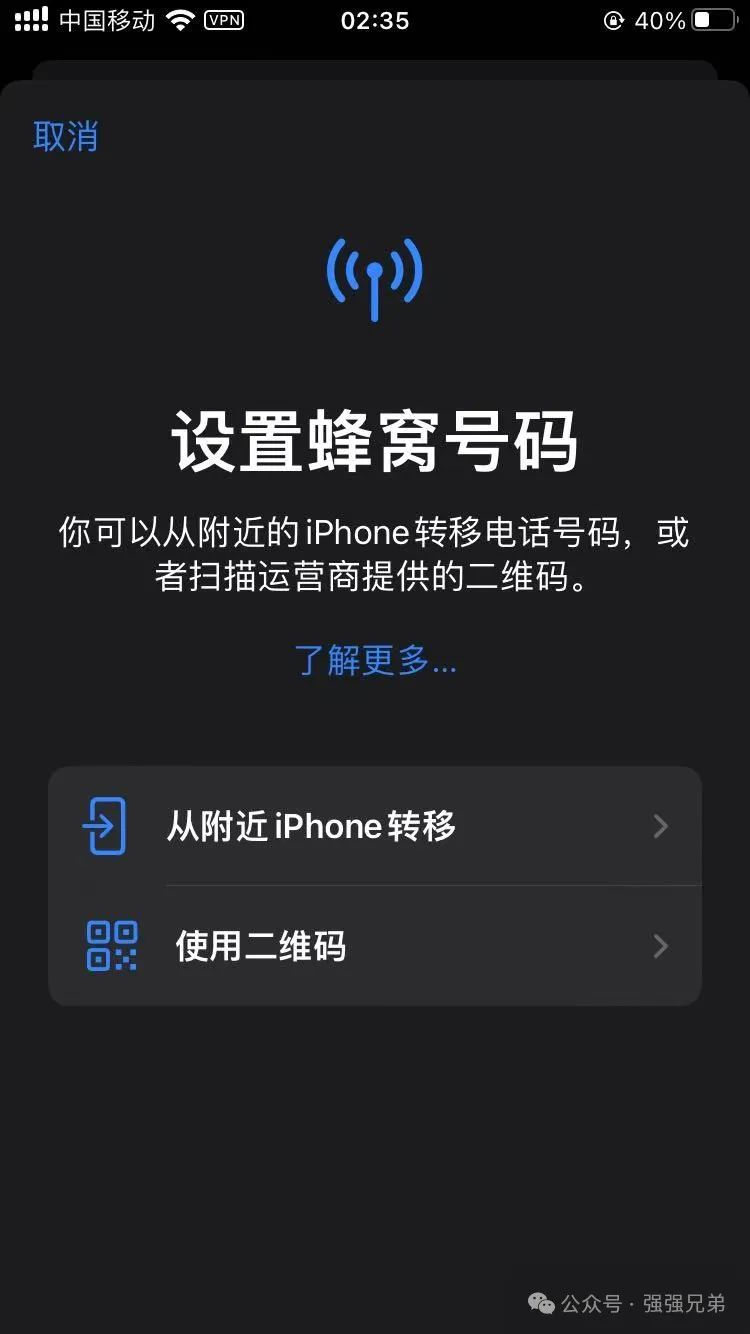This screenshot has height=1334, width=750.
Task: Tap 取消 to cancel cellular setup
Action: pyautogui.click(x=66, y=136)
